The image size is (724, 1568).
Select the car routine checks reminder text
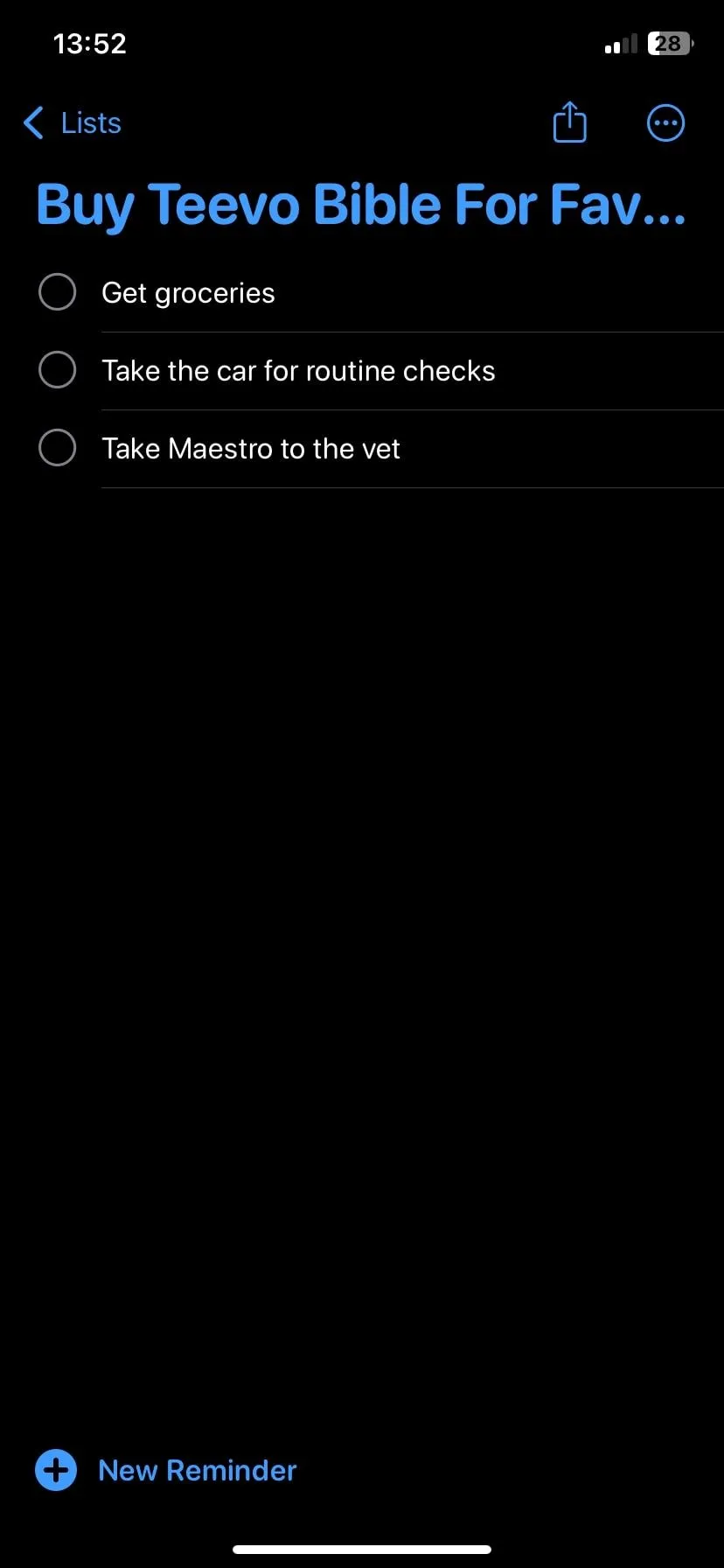(x=298, y=371)
